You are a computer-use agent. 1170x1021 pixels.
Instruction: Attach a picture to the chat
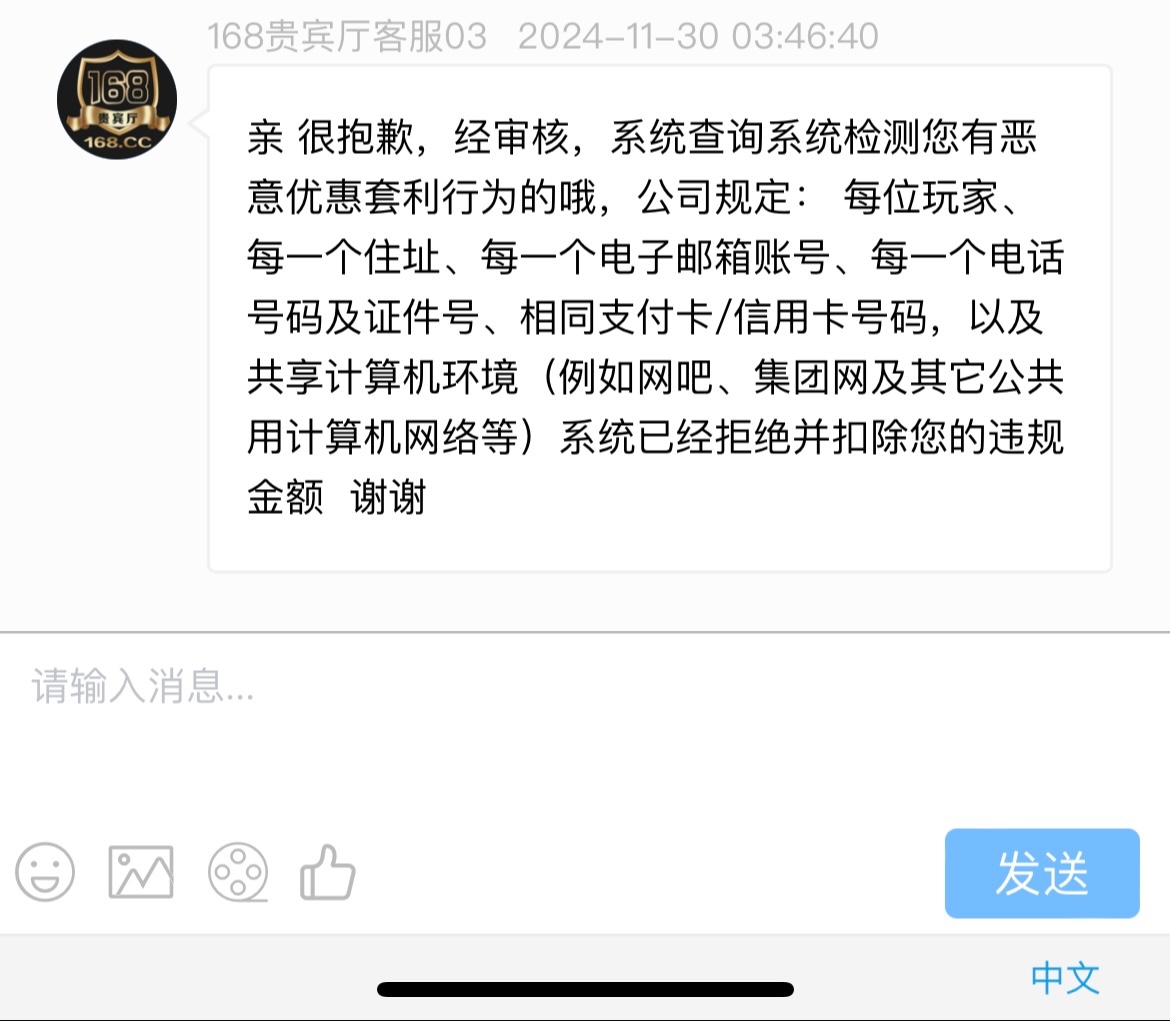pyautogui.click(x=141, y=872)
